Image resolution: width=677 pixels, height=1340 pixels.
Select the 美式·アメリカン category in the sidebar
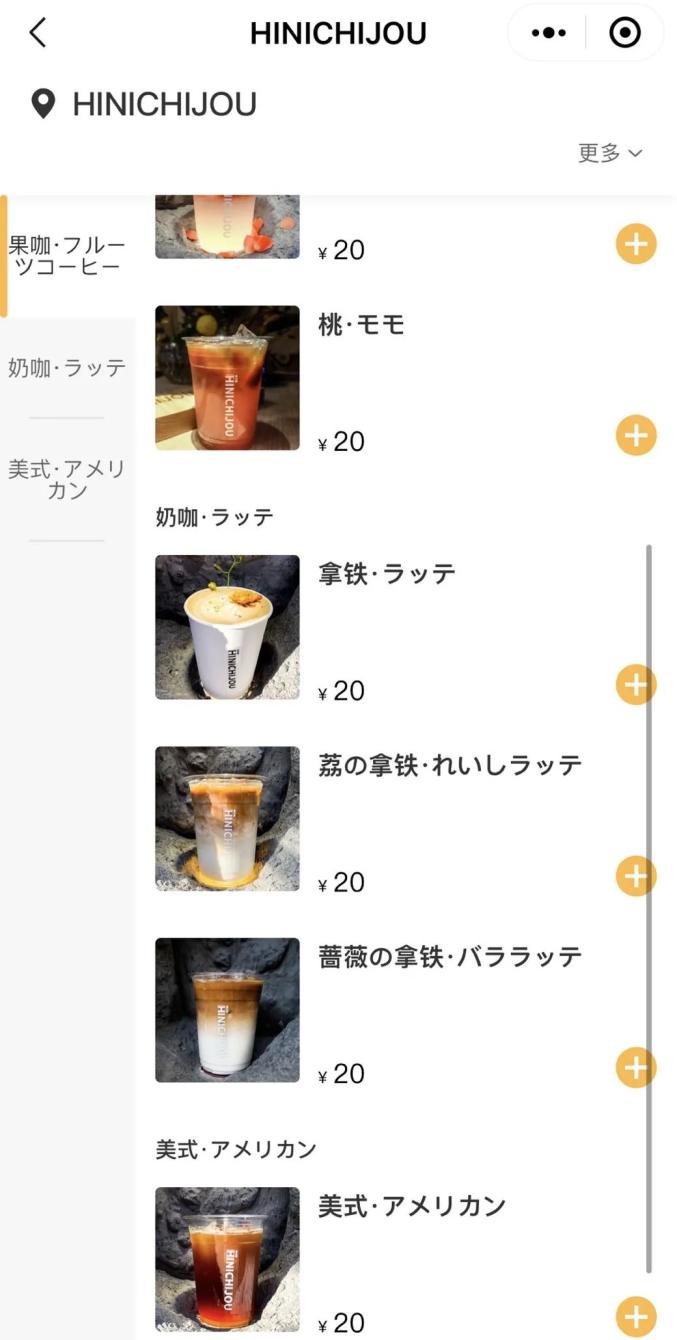[67, 480]
